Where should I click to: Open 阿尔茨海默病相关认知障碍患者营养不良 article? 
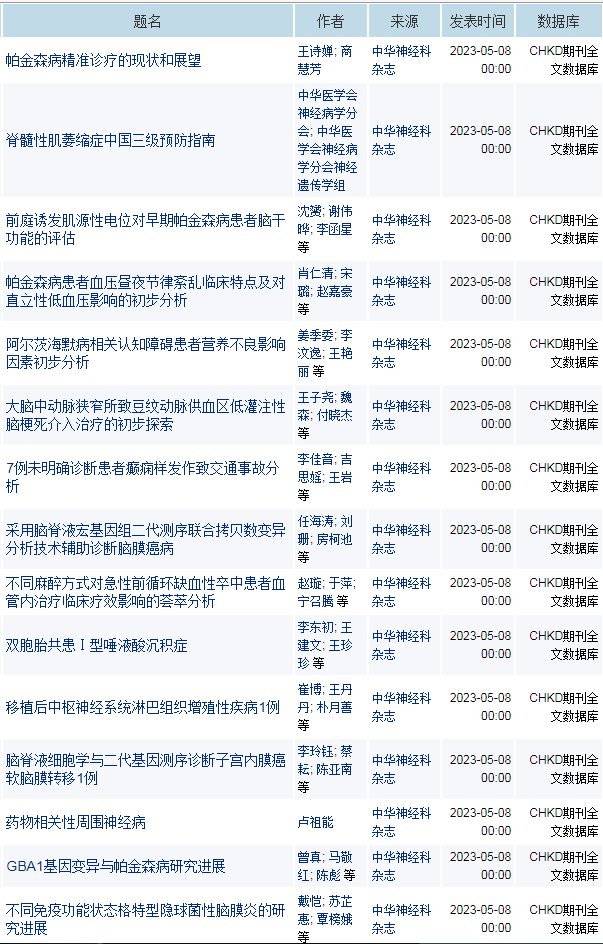[x=145, y=353]
